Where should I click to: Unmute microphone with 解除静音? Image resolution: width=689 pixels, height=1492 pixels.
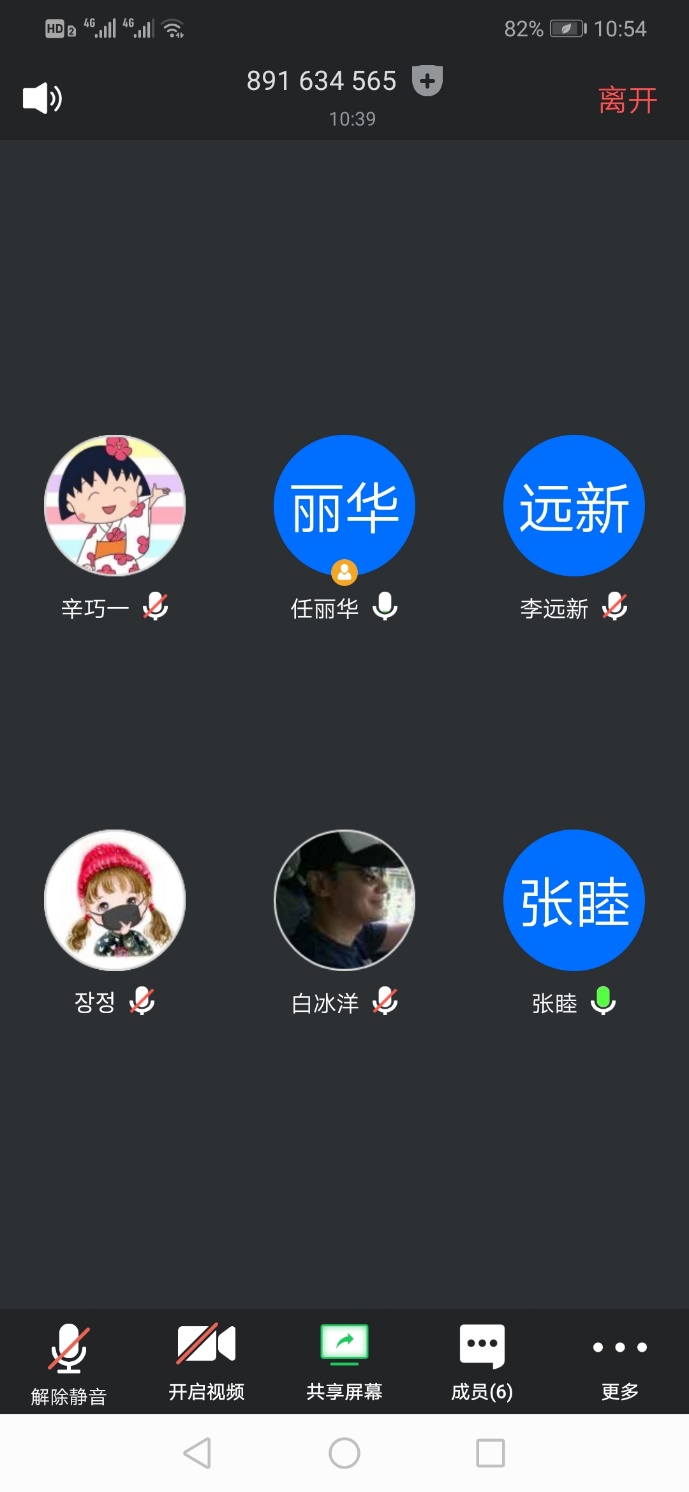tap(69, 1362)
